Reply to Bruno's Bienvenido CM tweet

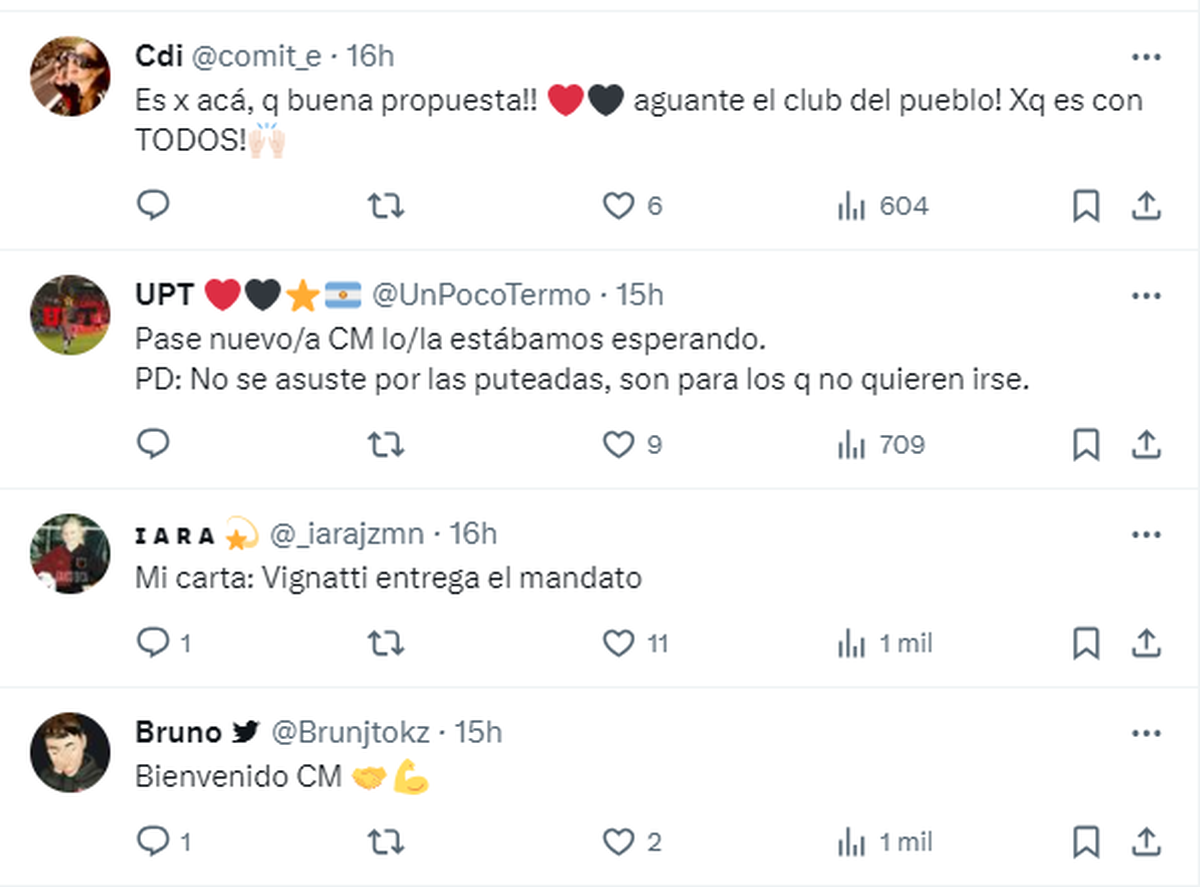point(153,842)
